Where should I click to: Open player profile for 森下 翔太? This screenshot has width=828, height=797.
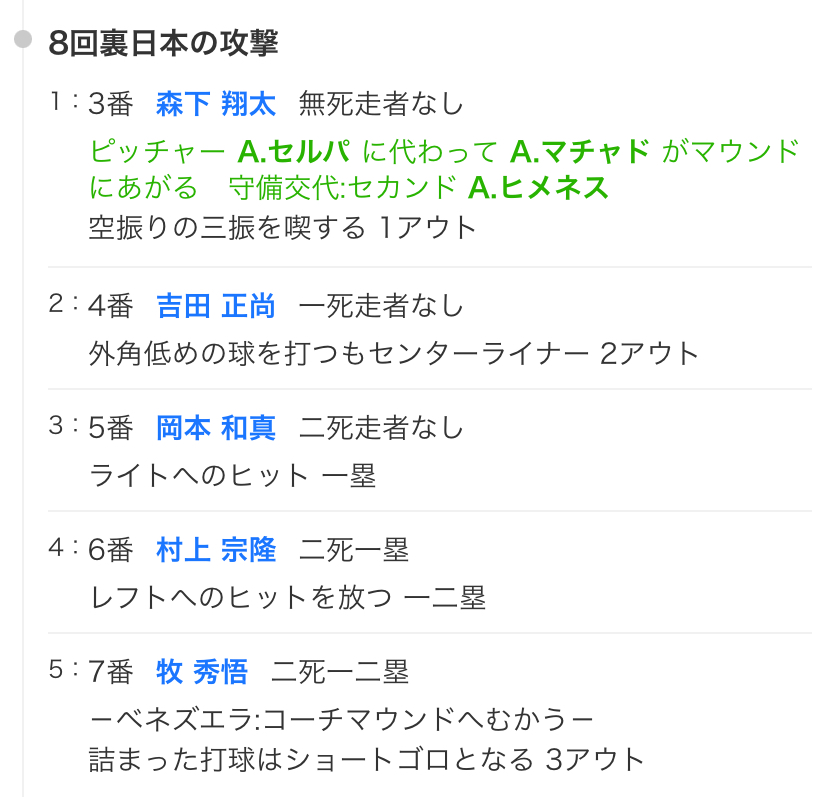click(x=215, y=103)
